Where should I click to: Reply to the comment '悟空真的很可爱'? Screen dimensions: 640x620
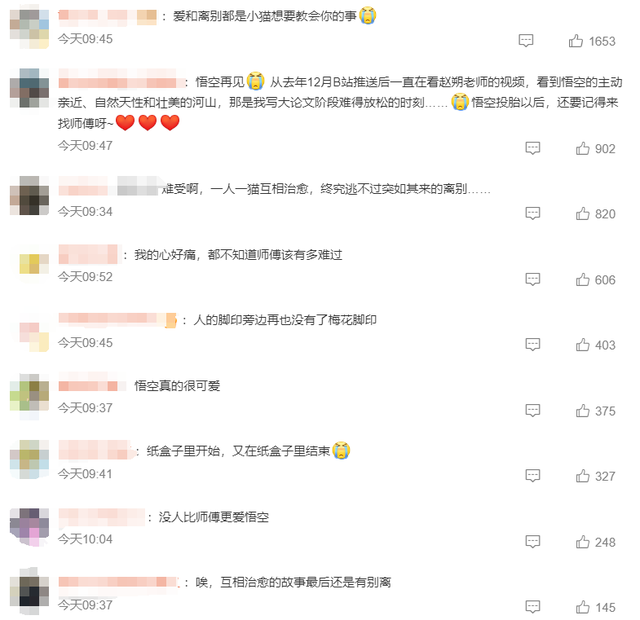point(533,411)
